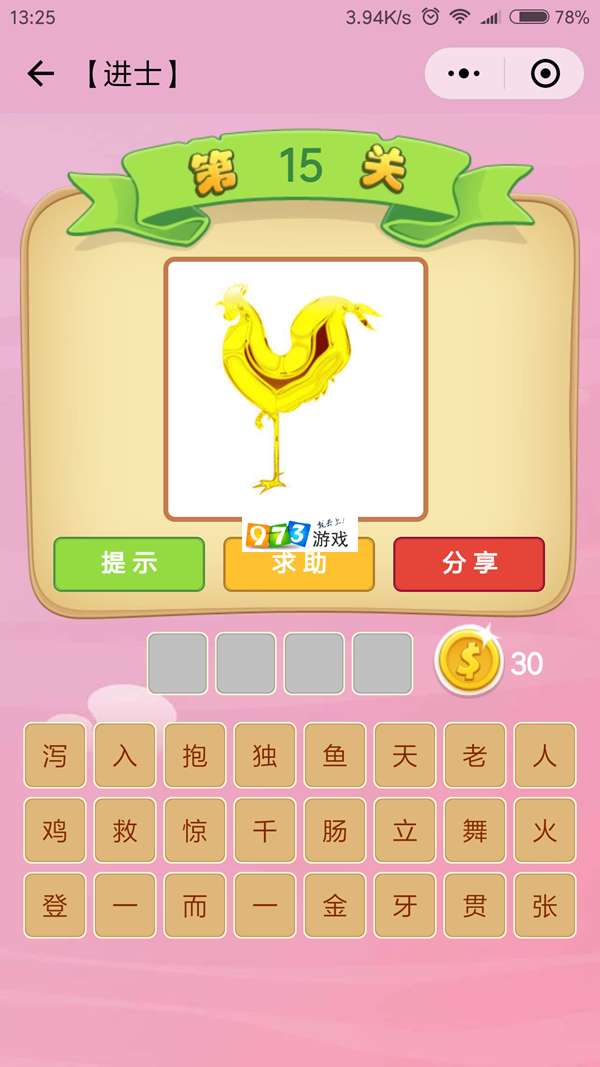The height and width of the screenshot is (1067, 600).
Task: Ask for help with 求助 button
Action: click(299, 563)
